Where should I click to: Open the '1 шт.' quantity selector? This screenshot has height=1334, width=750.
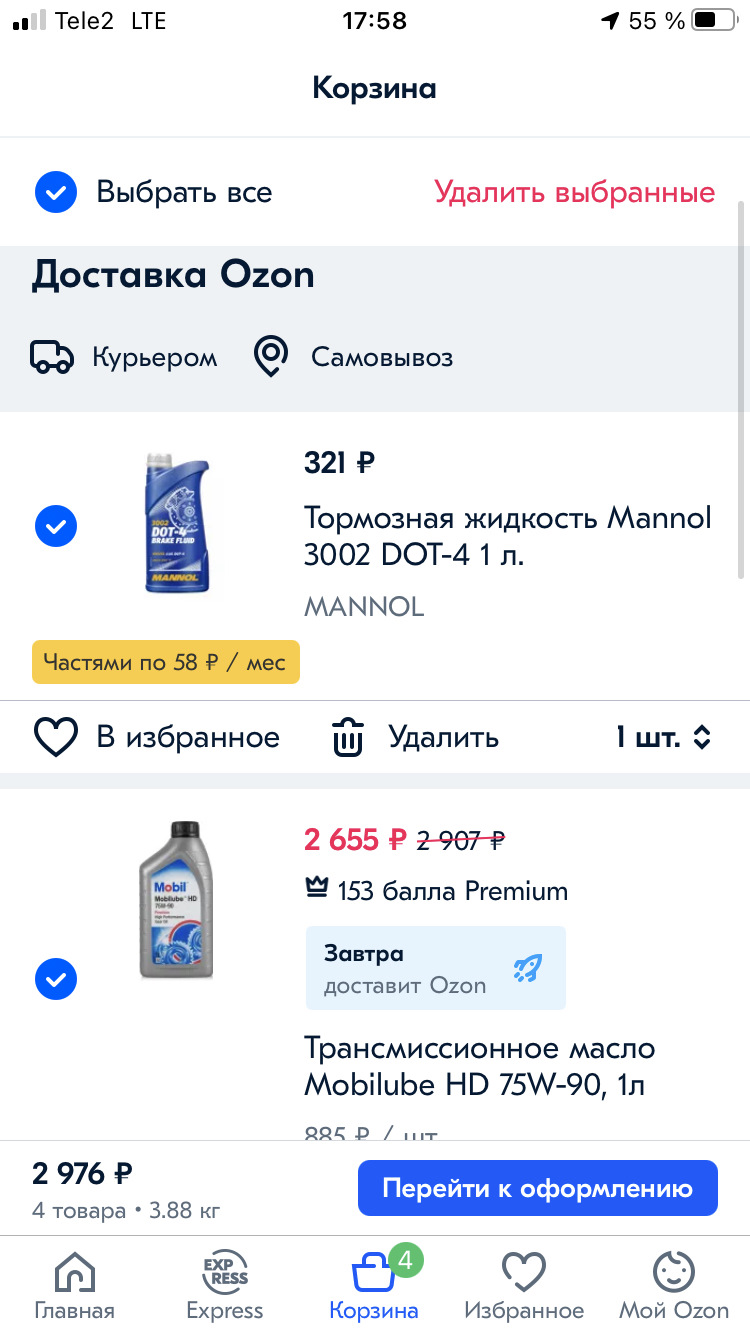pyautogui.click(x=662, y=738)
